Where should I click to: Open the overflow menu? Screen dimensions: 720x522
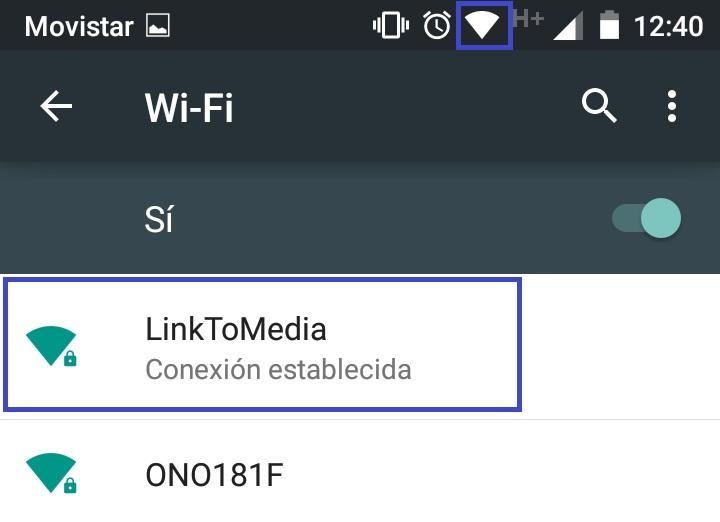tap(672, 106)
